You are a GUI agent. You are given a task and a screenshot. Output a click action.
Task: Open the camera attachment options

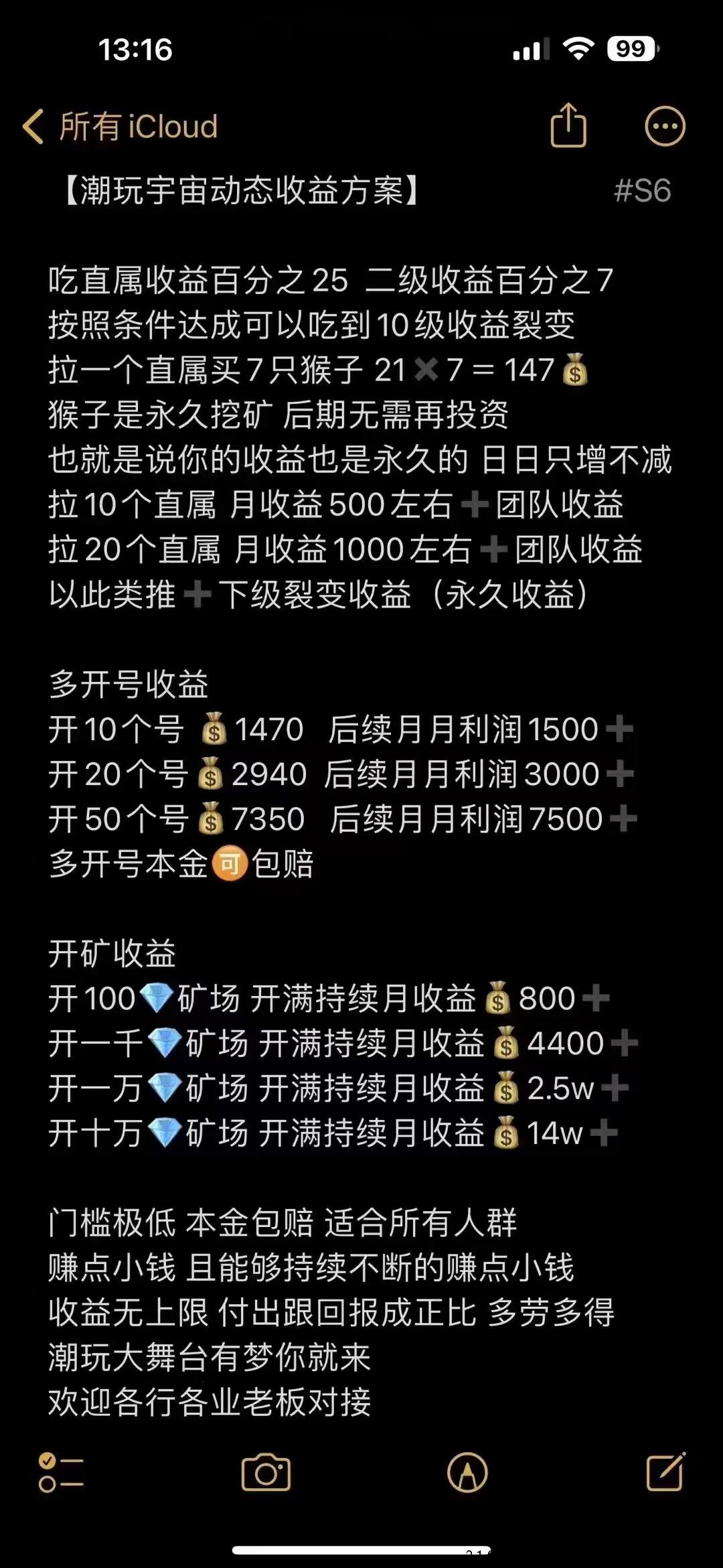pyautogui.click(x=266, y=1472)
